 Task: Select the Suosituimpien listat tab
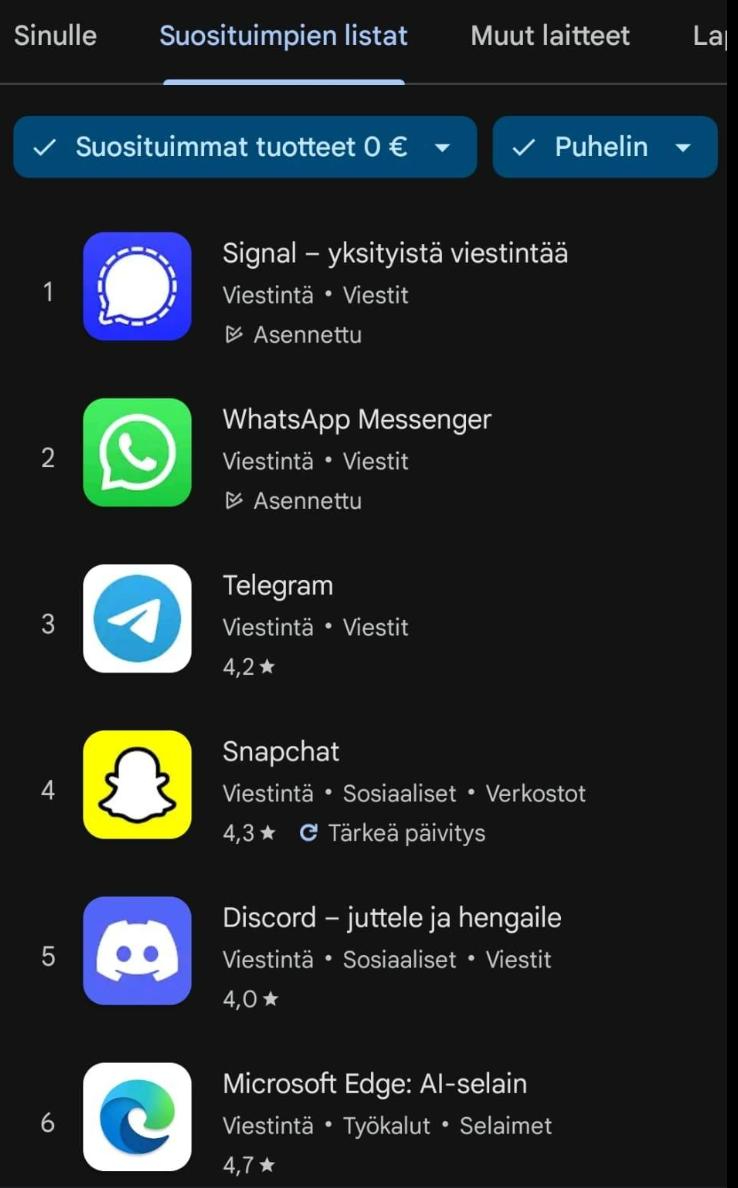click(x=283, y=36)
